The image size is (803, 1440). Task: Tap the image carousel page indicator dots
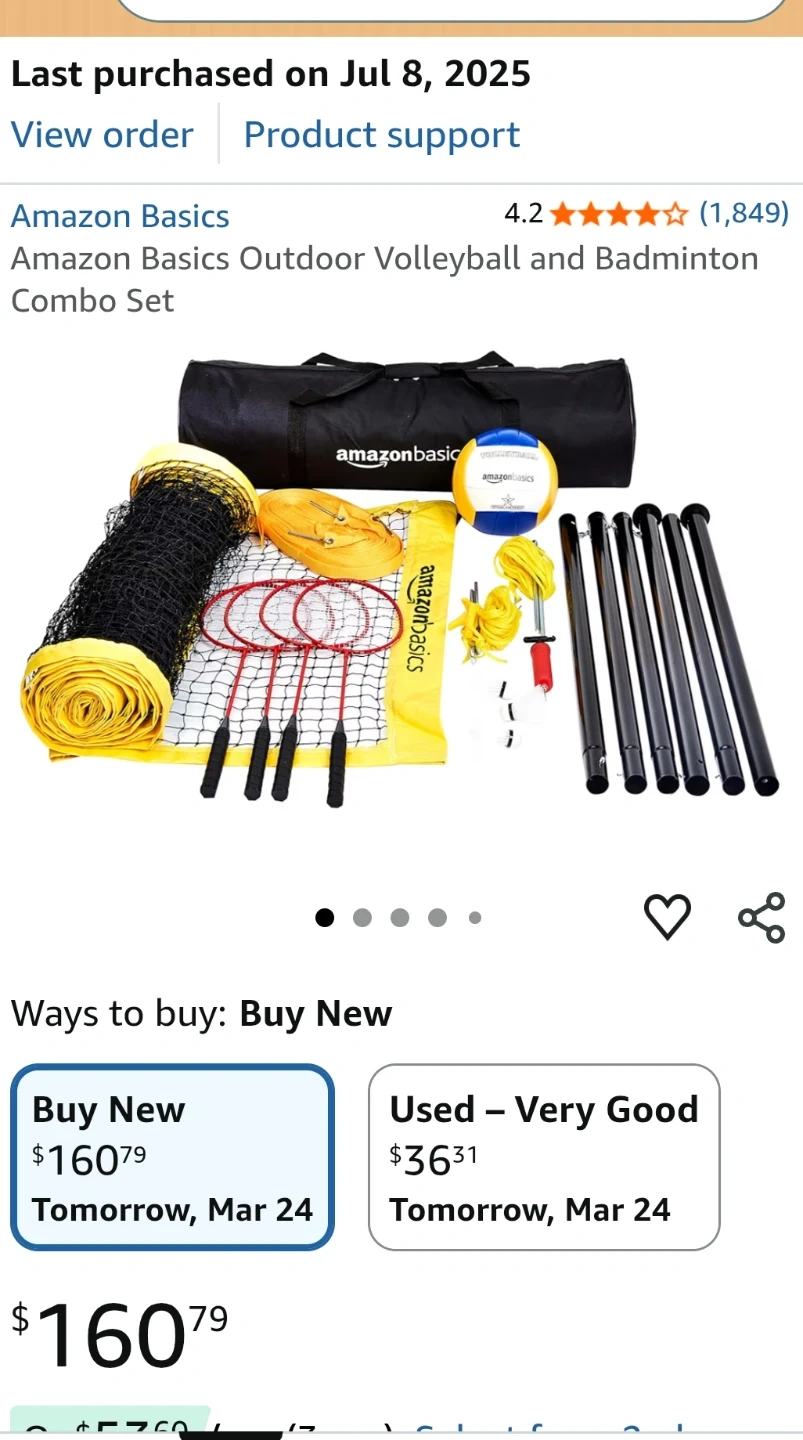(x=399, y=918)
